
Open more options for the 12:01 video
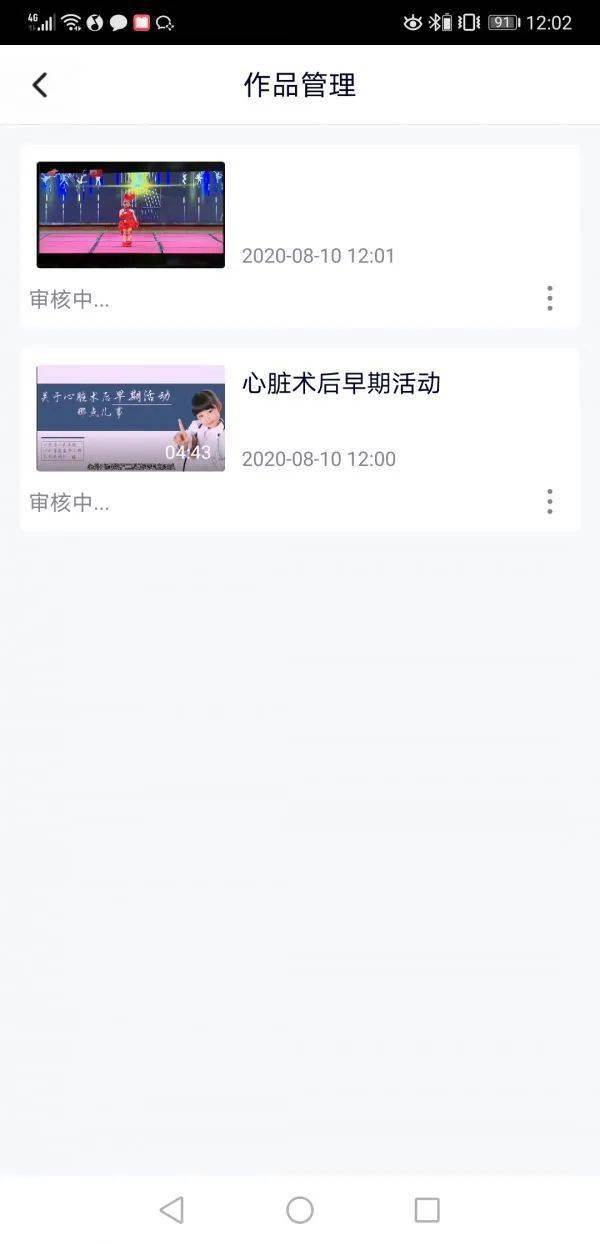549,298
